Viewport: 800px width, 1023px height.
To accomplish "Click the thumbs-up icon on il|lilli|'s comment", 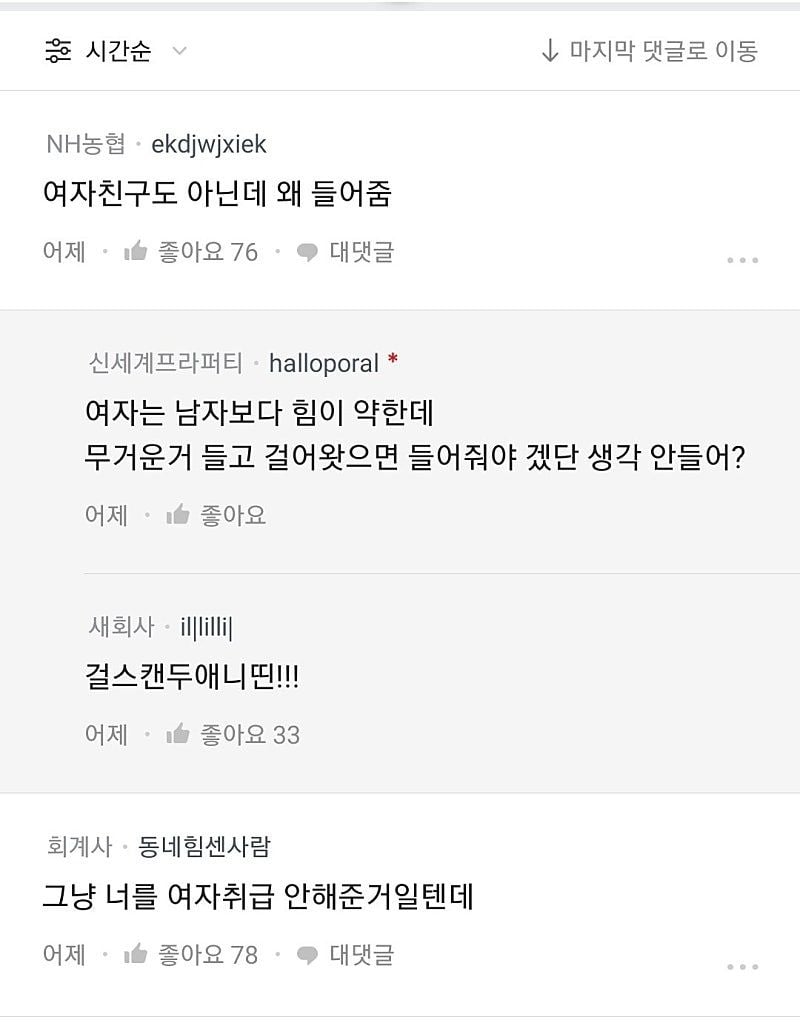I will [177, 734].
